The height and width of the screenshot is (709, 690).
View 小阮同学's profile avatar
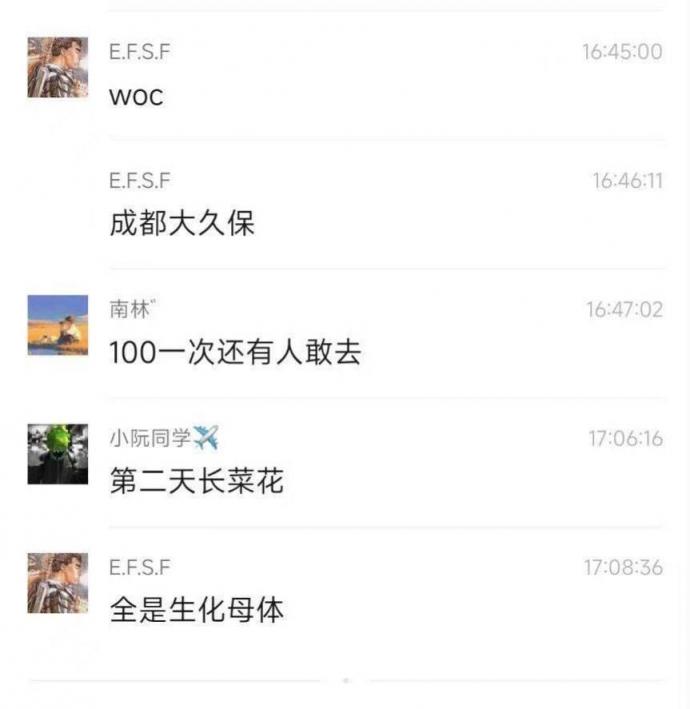tap(57, 454)
